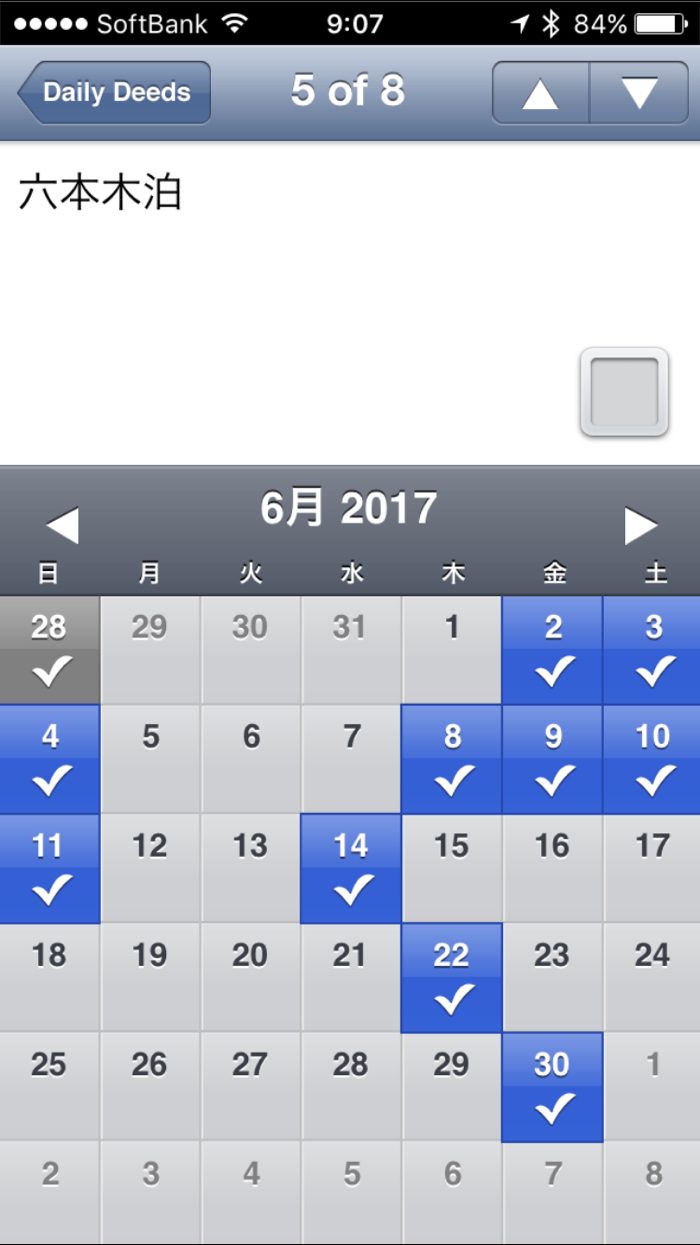Toggle June 10 checkmark off
This screenshot has height=1245, width=700.
click(652, 759)
